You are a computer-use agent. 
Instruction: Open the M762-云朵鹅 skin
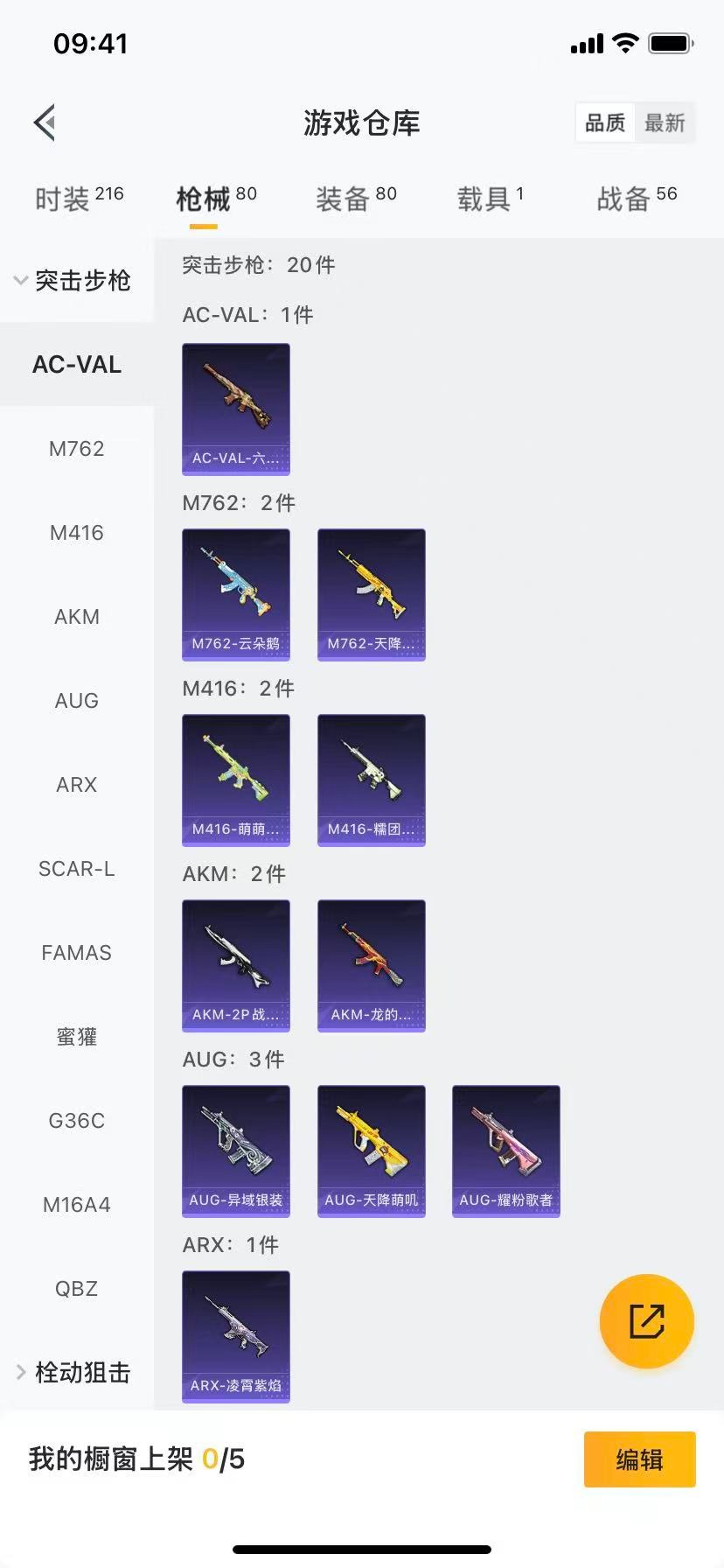tap(236, 594)
